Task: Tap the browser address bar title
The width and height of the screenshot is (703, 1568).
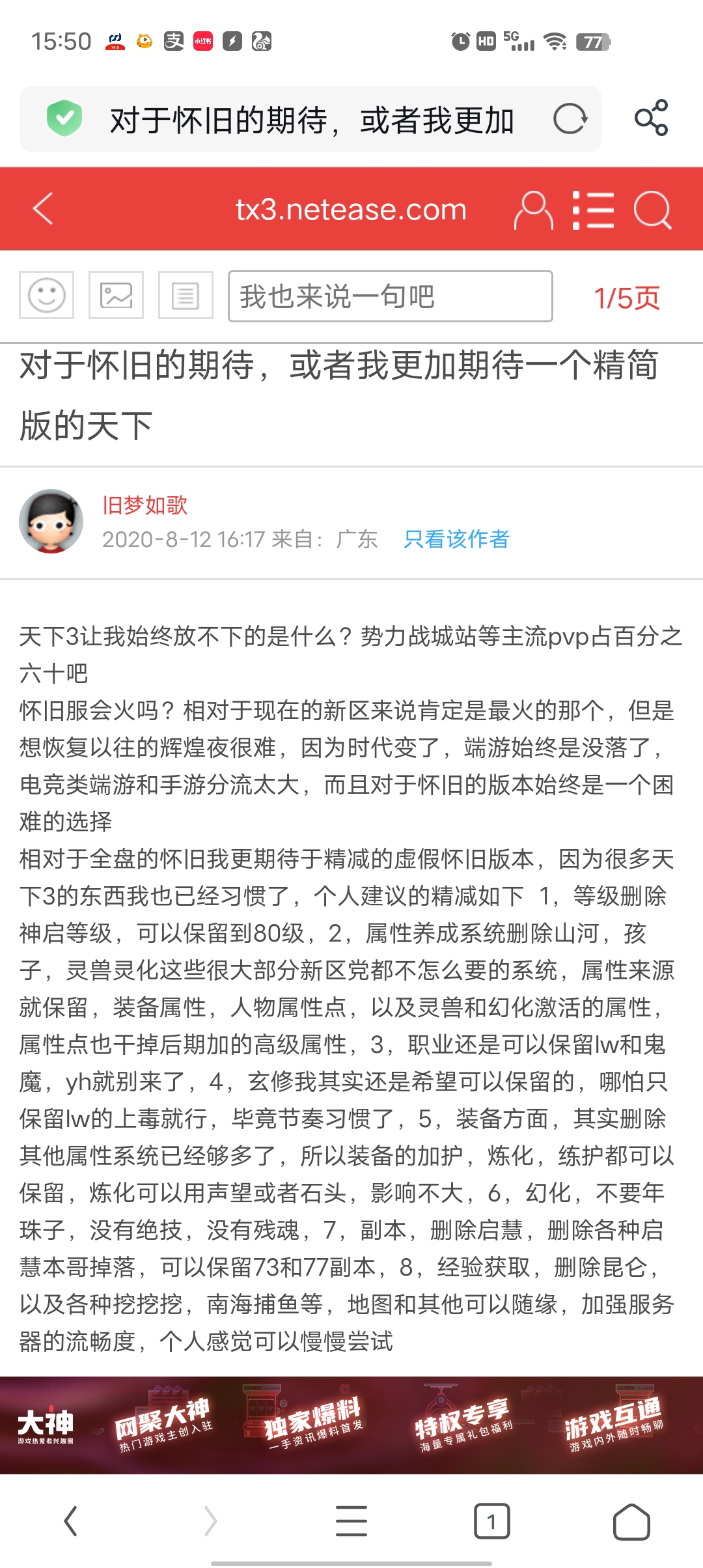Action: coord(312,120)
